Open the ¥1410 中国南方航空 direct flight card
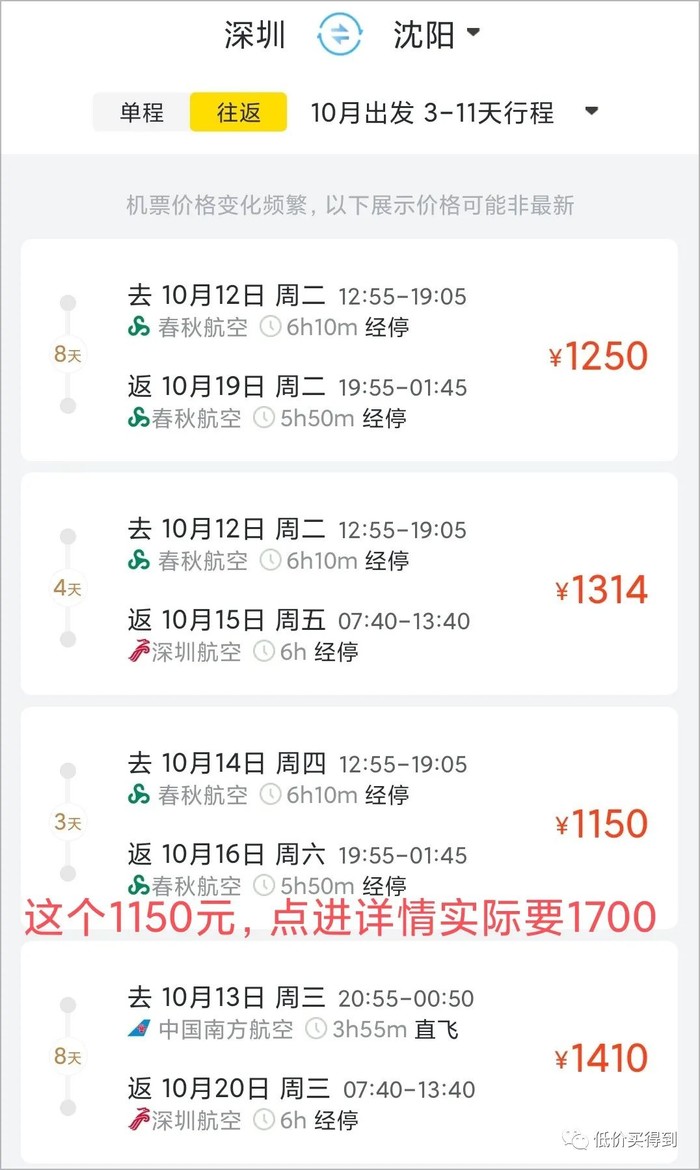 349,1055
